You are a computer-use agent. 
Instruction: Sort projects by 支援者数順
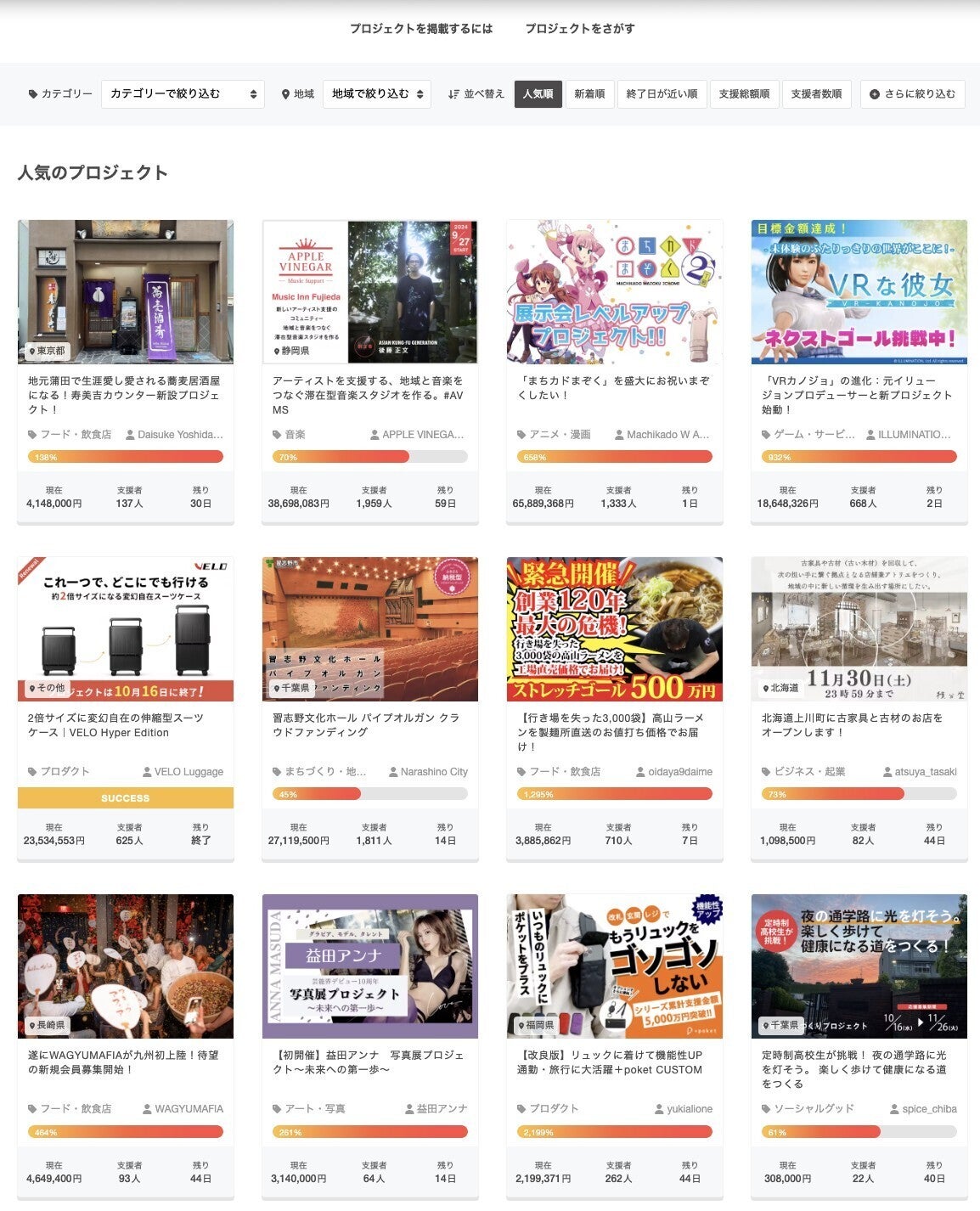point(816,94)
